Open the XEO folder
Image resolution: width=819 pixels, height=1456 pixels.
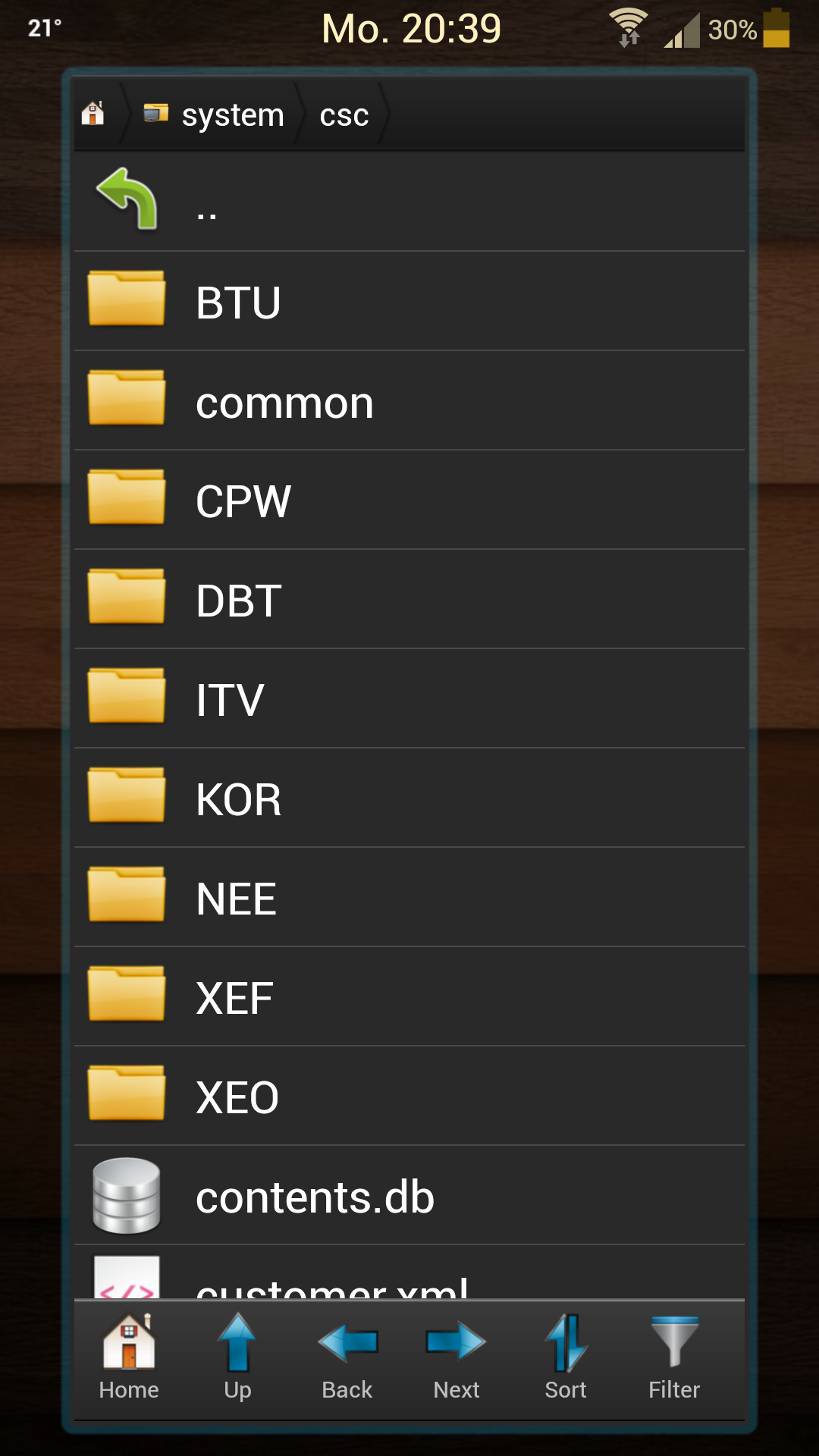(x=409, y=1096)
